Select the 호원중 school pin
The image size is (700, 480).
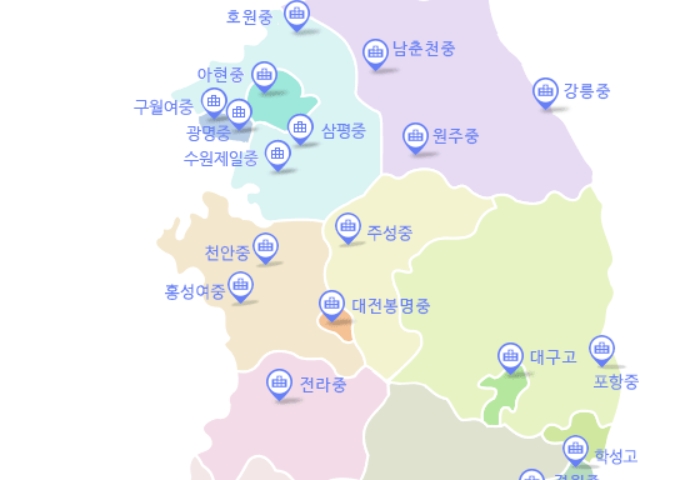(297, 15)
